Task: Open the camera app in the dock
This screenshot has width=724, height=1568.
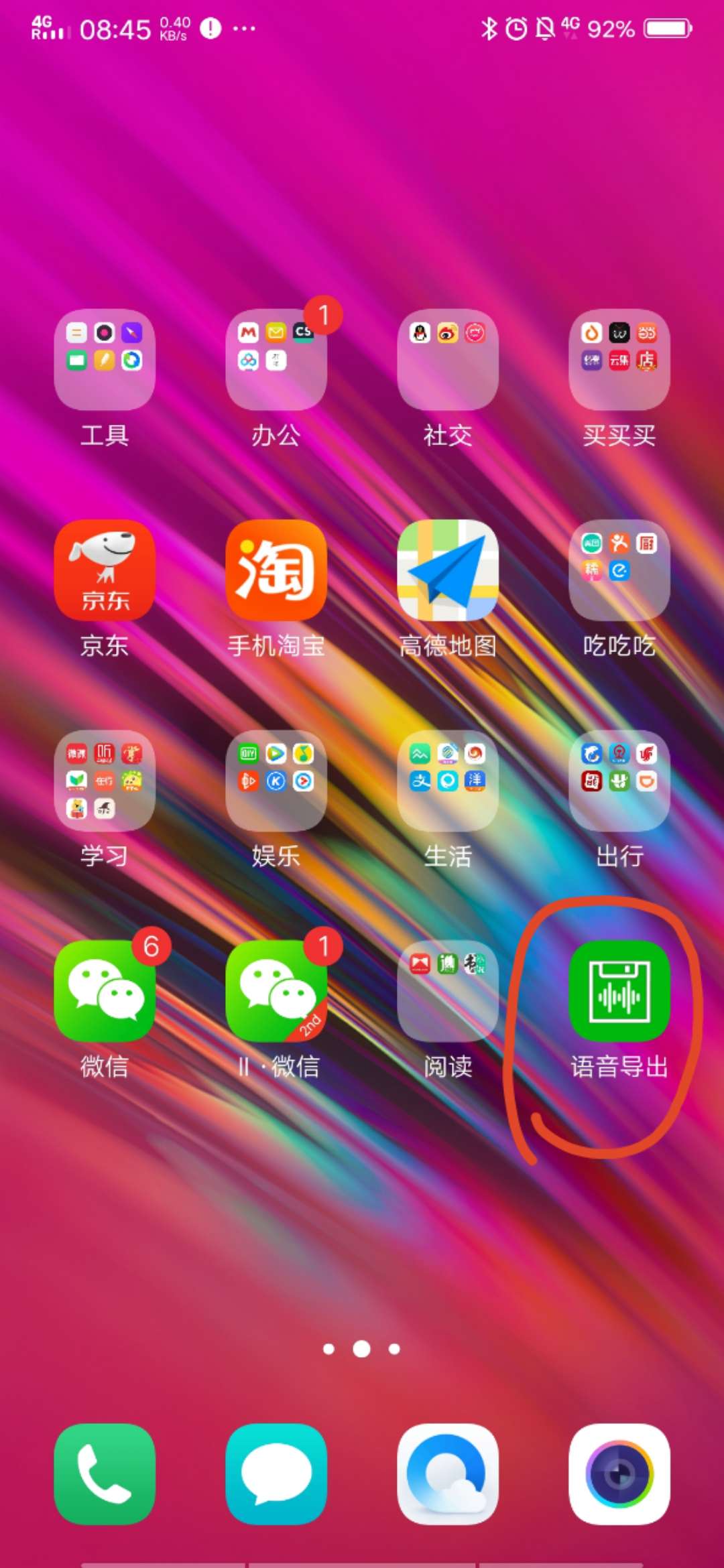Action: pyautogui.click(x=619, y=1474)
